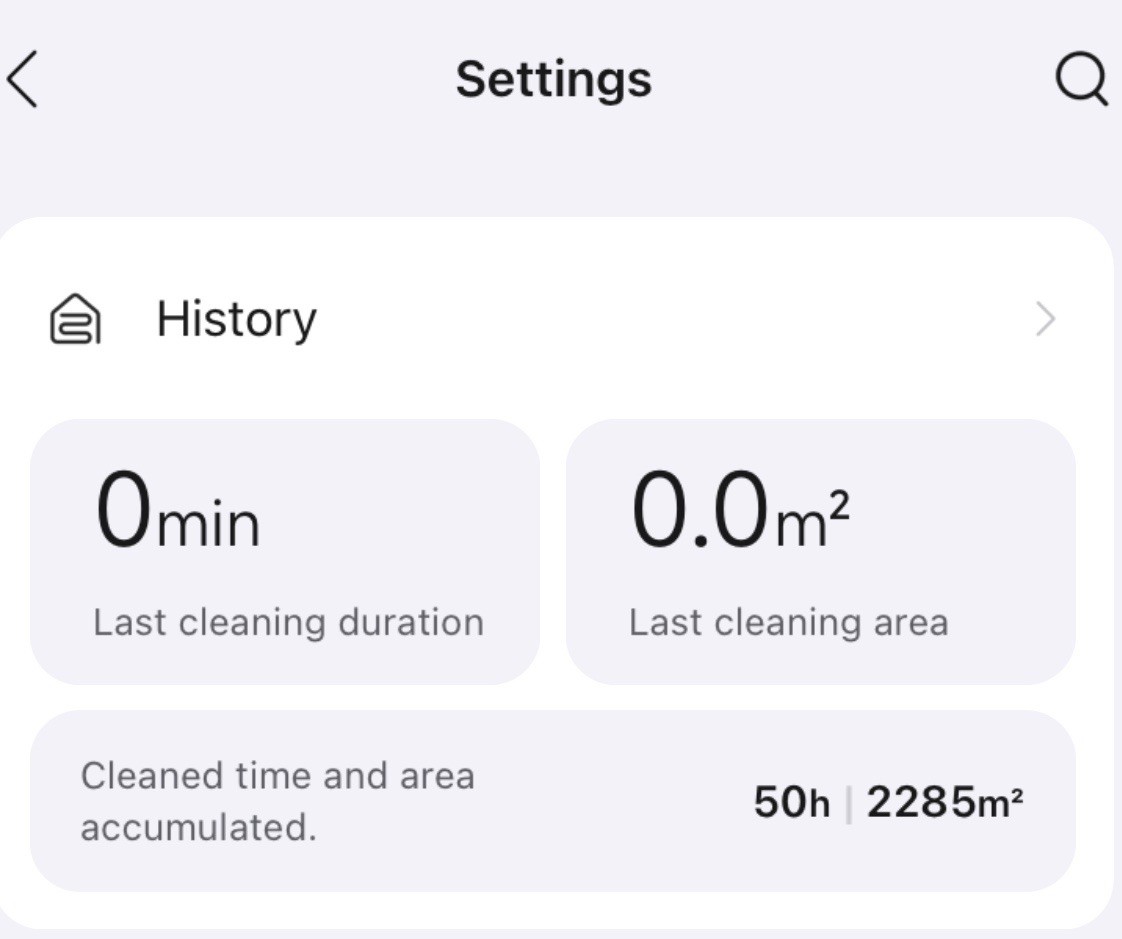
Task: Open the History row
Action: tap(552, 321)
